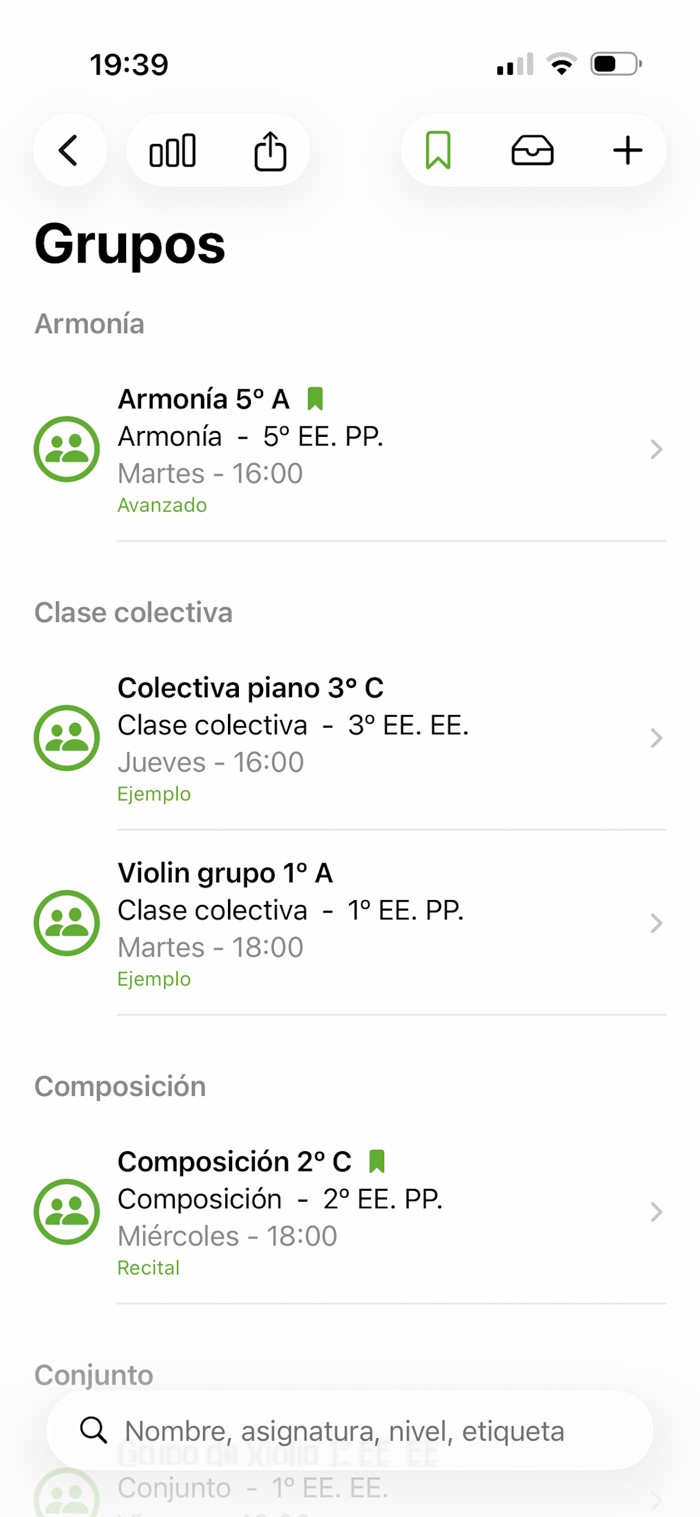View the Composición 2º C group
The image size is (700, 1517).
click(350, 1212)
